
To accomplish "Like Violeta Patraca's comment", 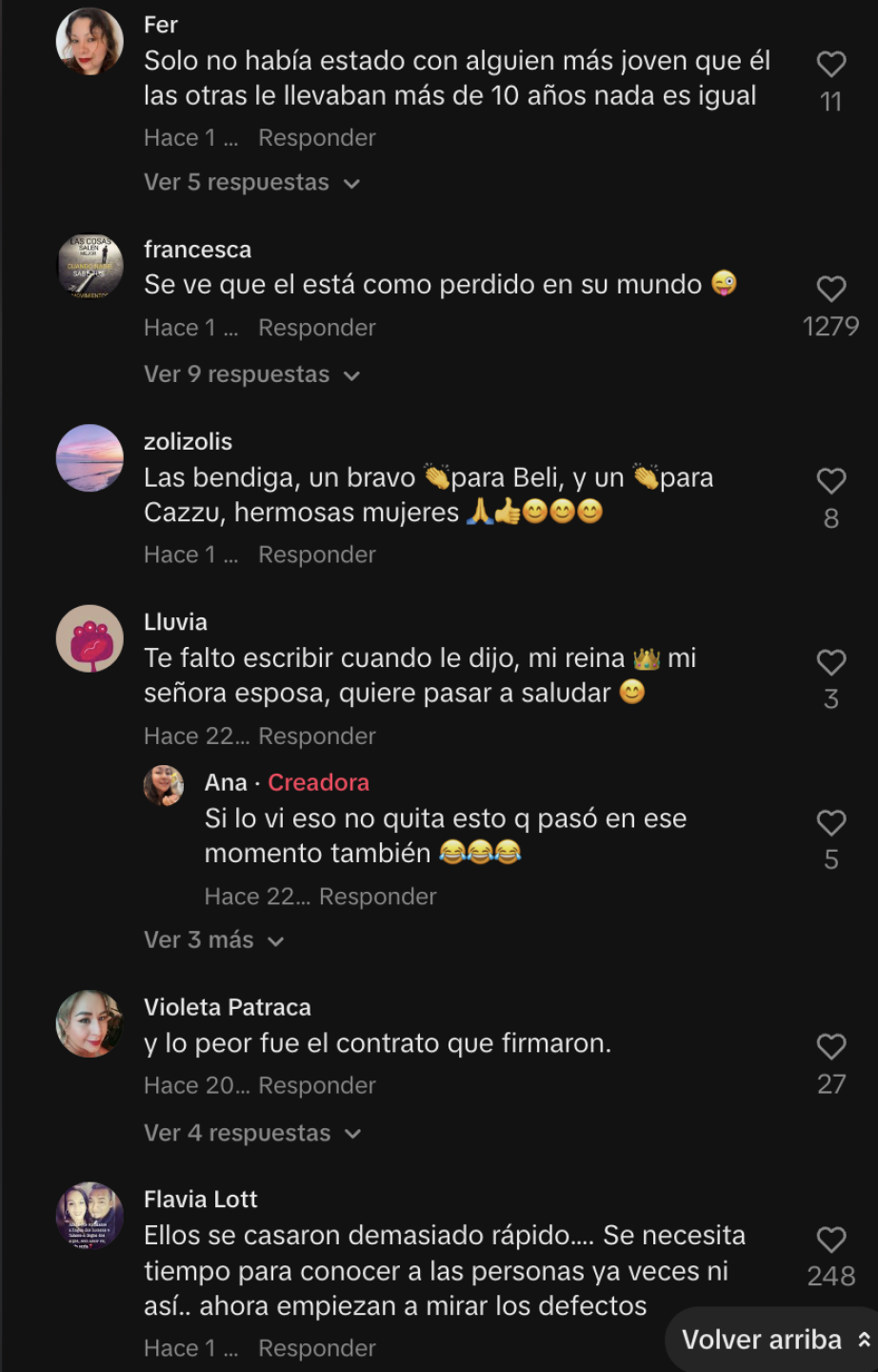I will coord(830,1047).
